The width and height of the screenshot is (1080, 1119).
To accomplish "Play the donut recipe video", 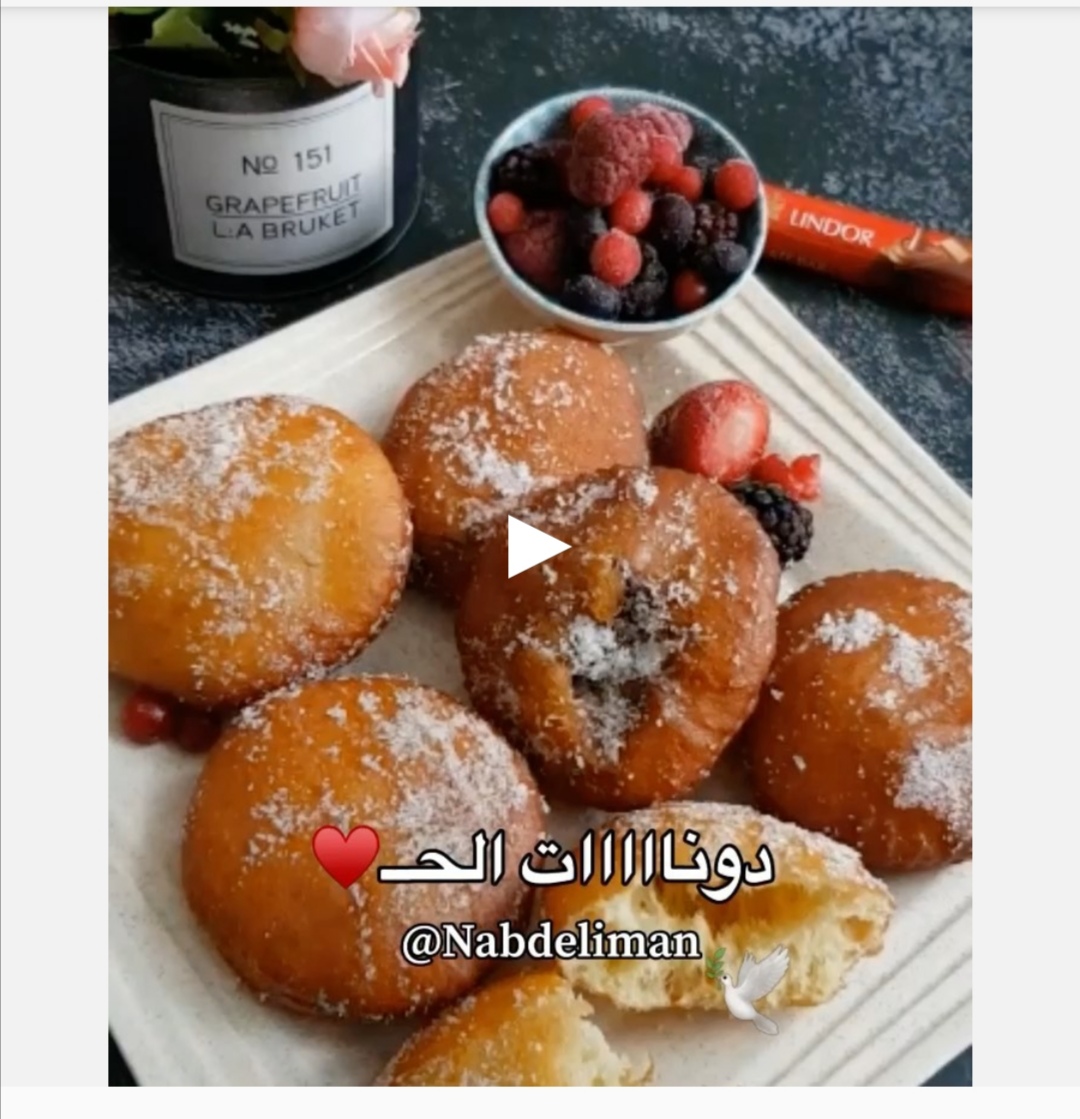I will [536, 546].
